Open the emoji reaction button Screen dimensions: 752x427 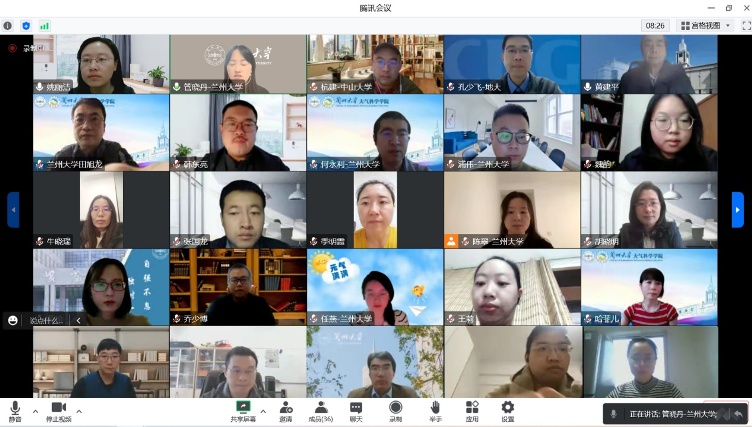(x=13, y=320)
